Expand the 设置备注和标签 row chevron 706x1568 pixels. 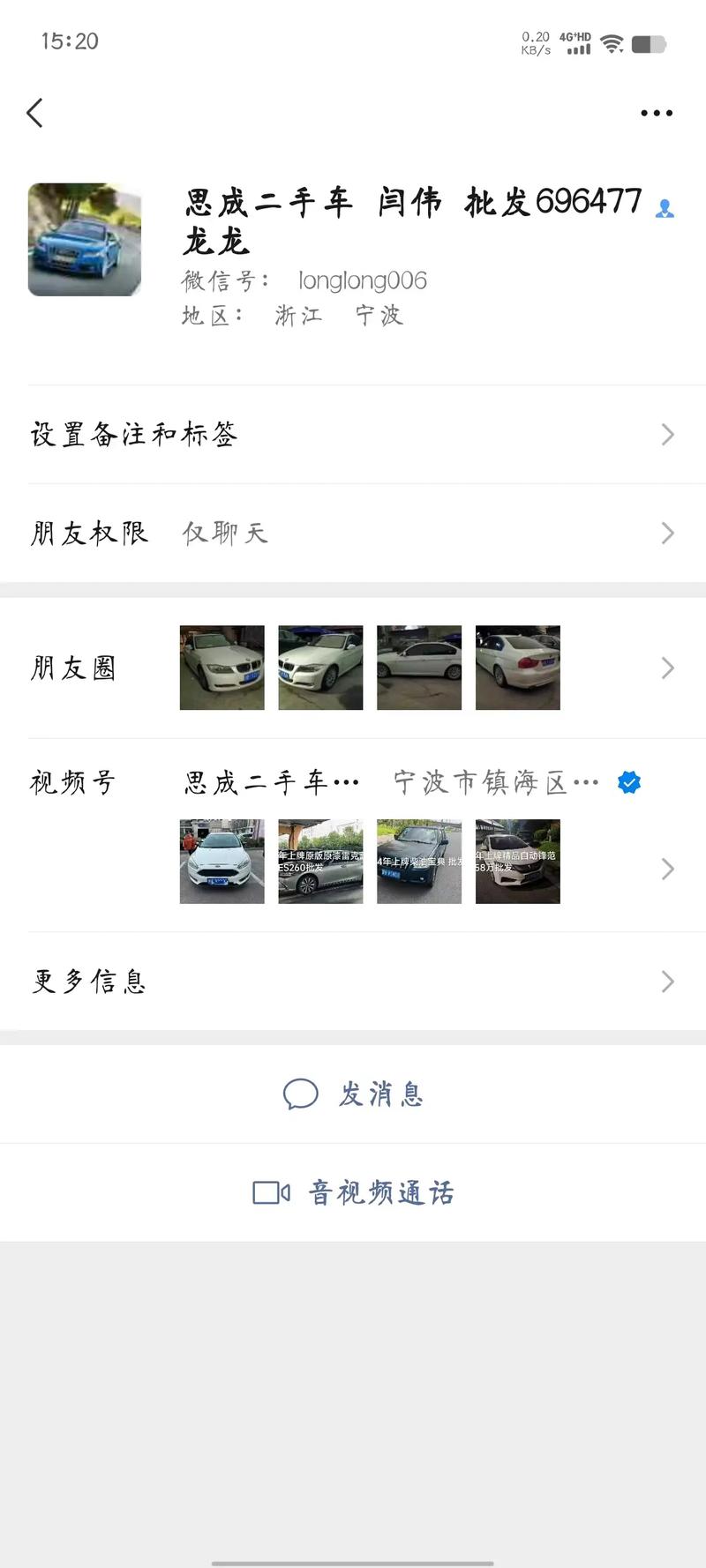668,434
